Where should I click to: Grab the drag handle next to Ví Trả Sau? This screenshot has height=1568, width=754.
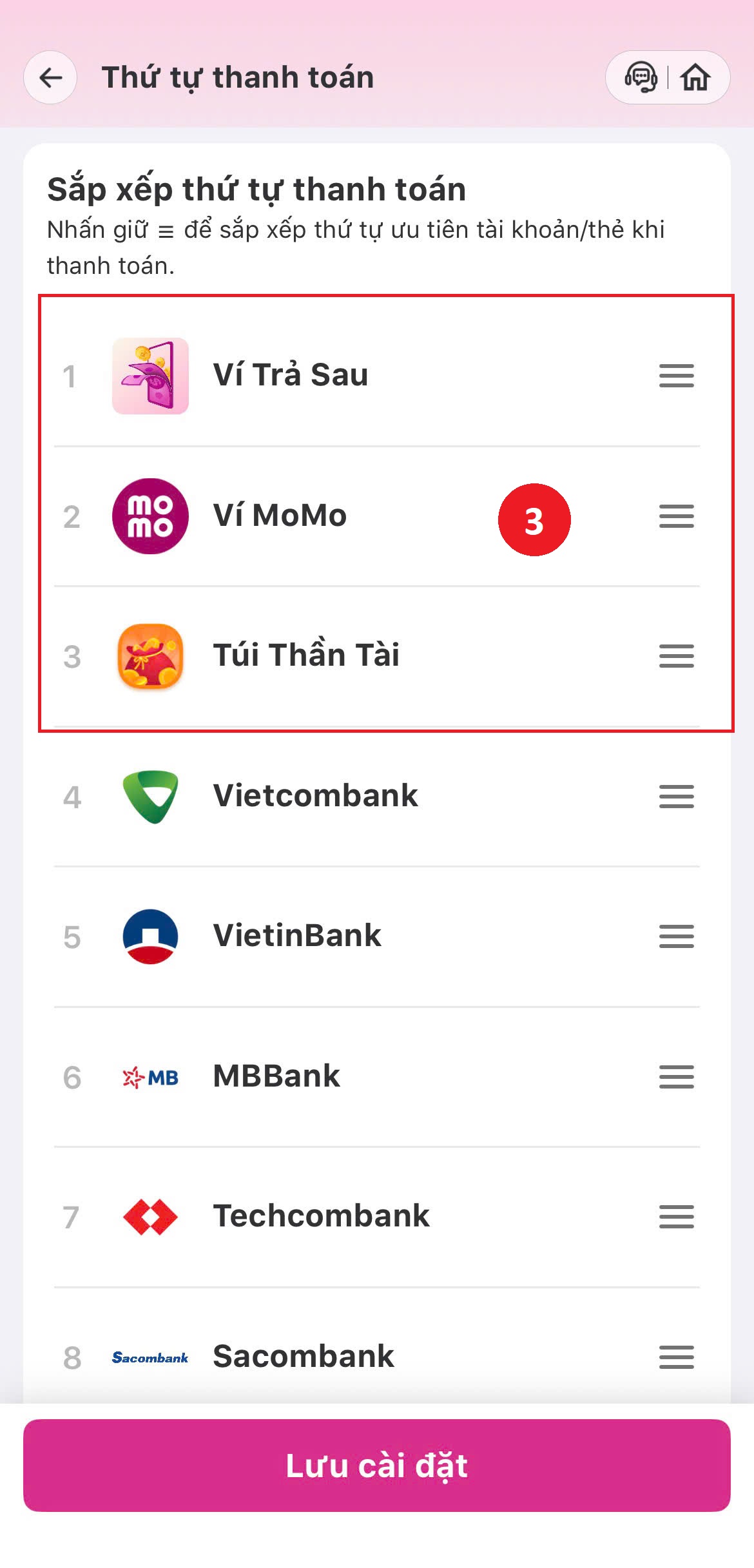[x=675, y=376]
